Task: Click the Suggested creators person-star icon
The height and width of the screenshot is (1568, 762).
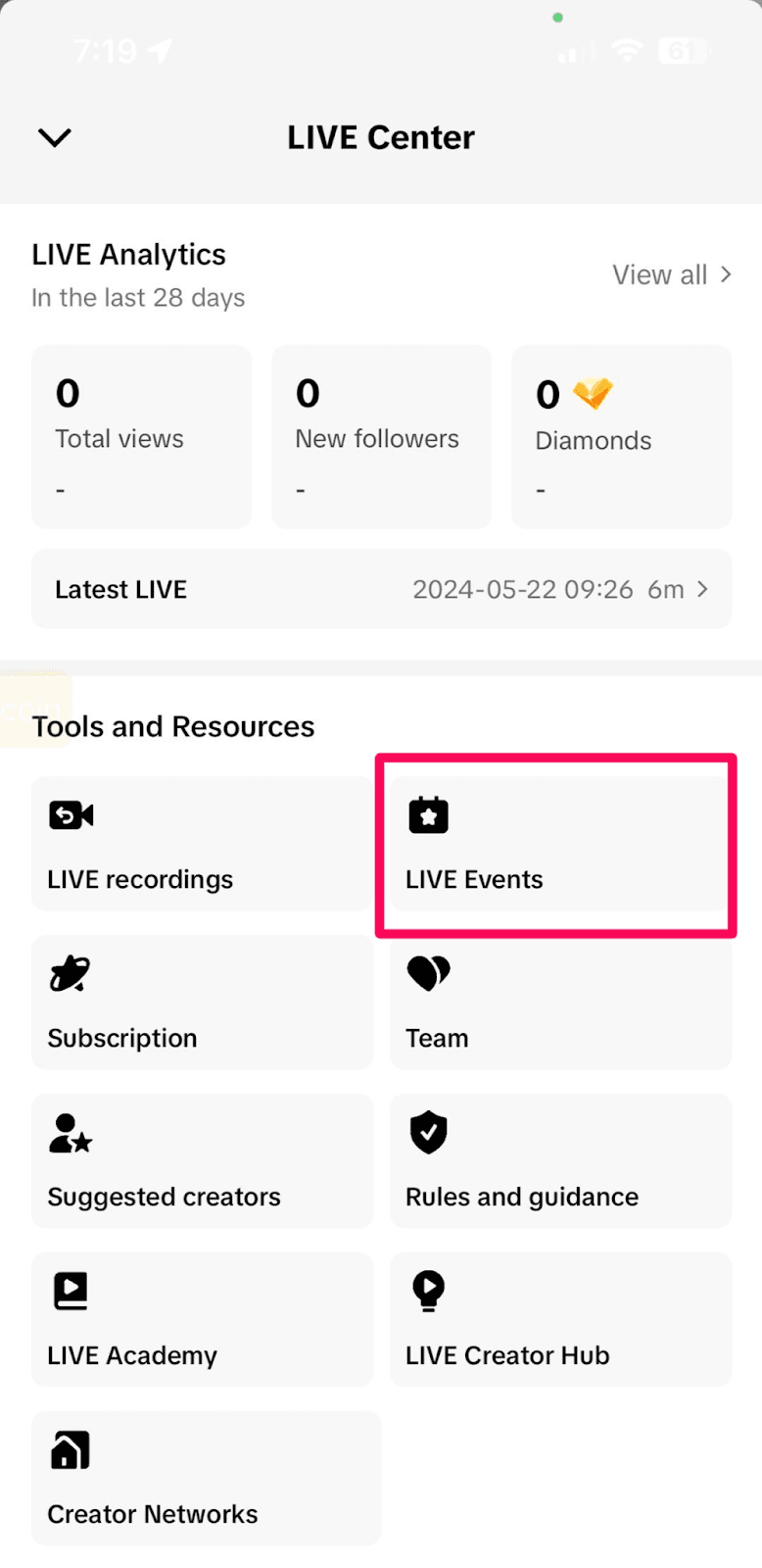Action: click(x=70, y=1133)
